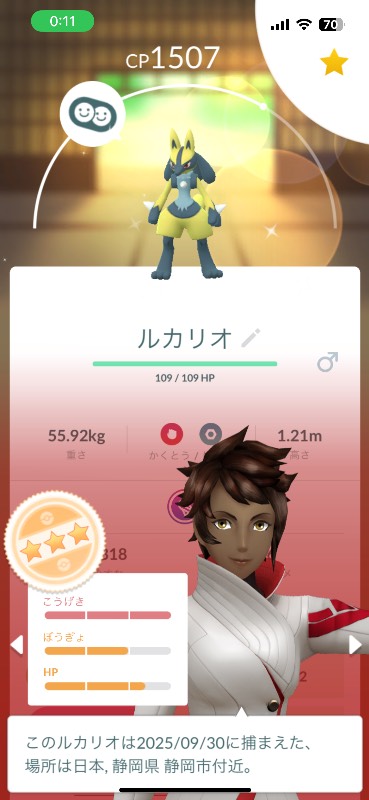Go to the next Pokémon with the right arrow
Image resolution: width=369 pixels, height=800 pixels.
pos(355,645)
